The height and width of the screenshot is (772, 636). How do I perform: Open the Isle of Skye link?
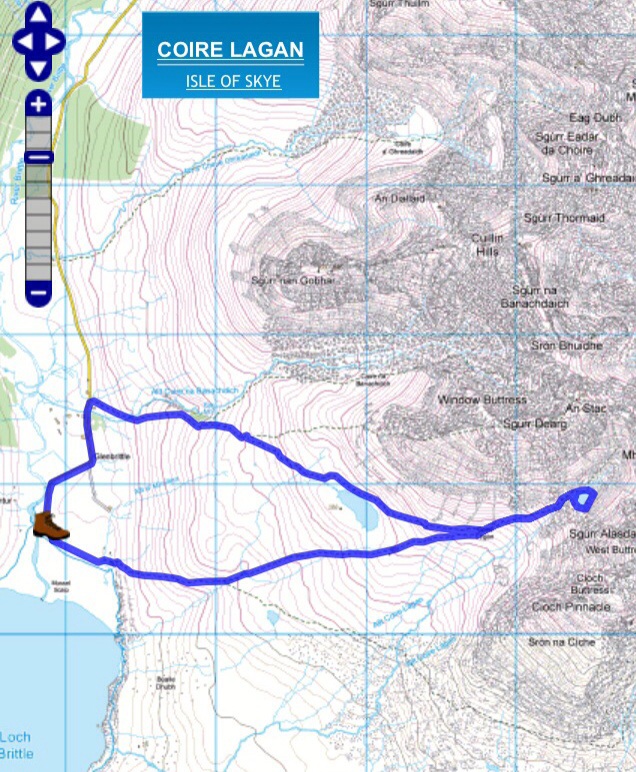[x=233, y=82]
